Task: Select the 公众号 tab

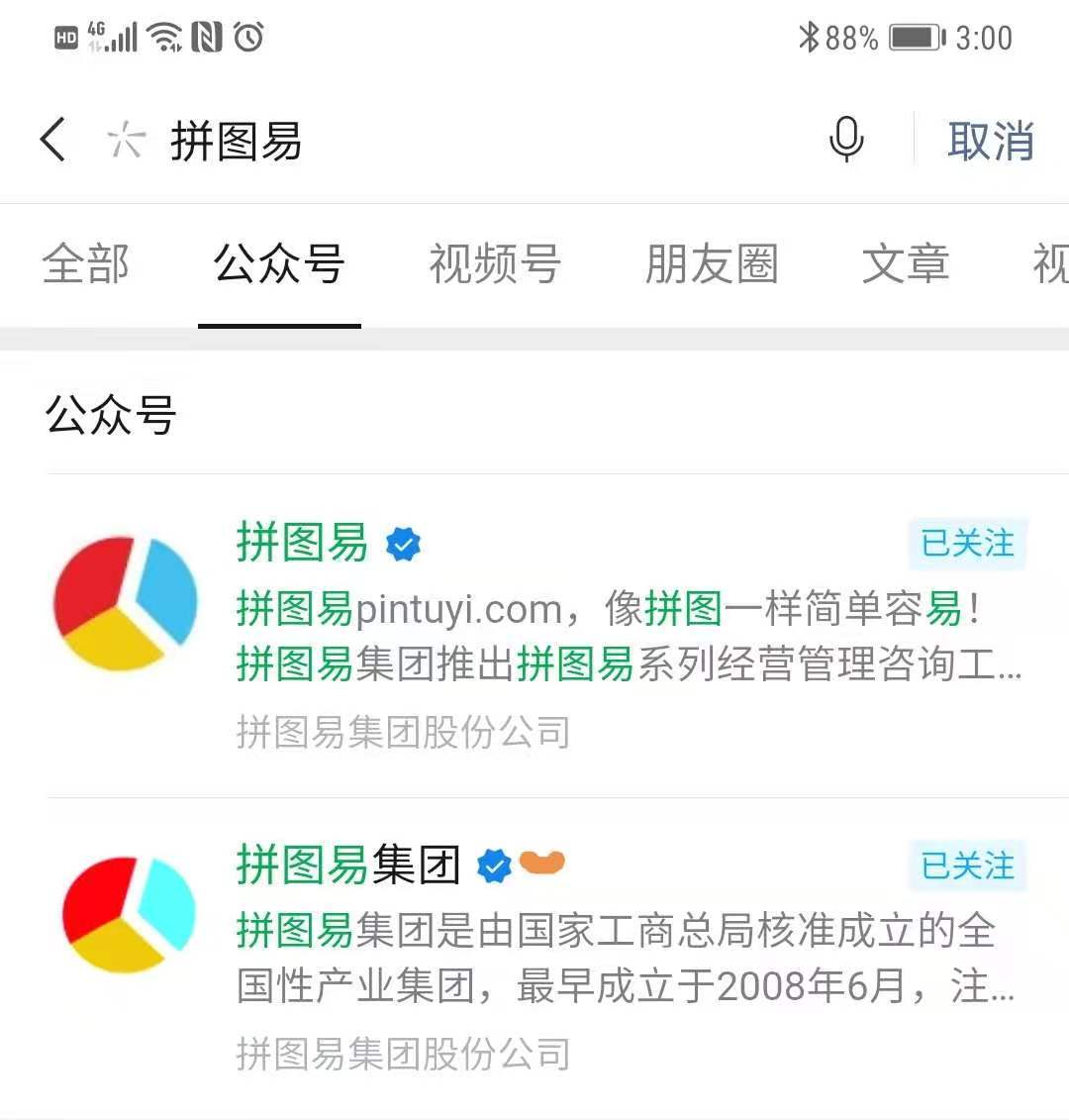Action: tap(279, 264)
